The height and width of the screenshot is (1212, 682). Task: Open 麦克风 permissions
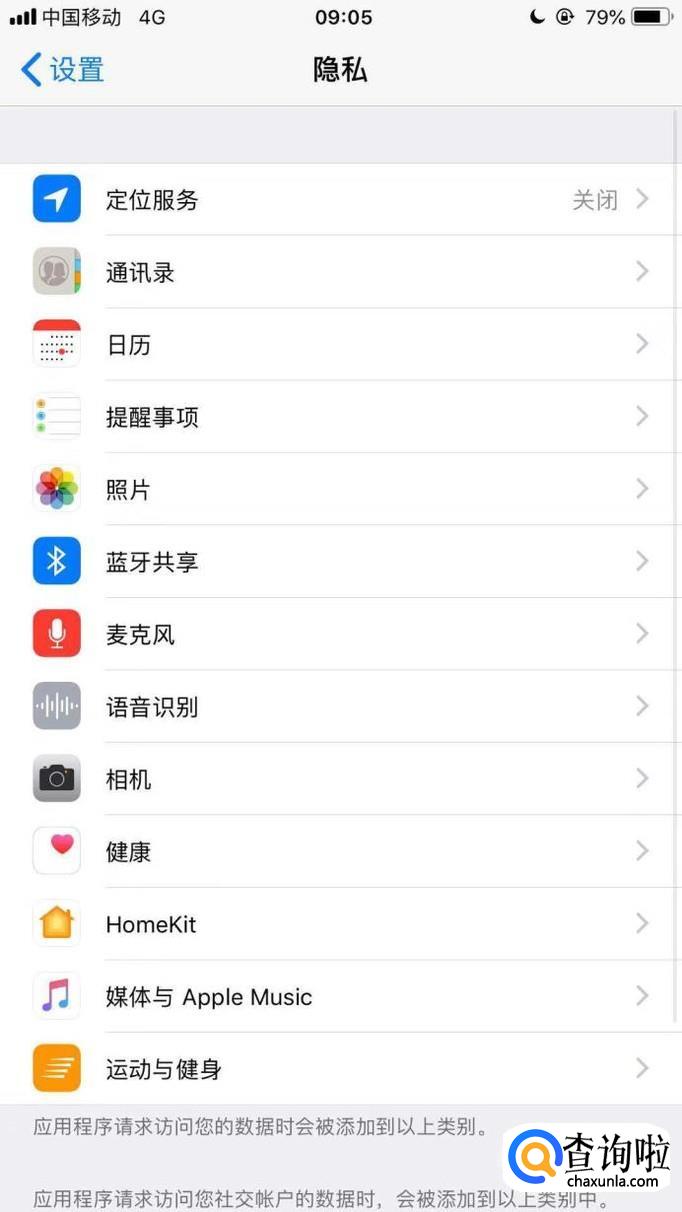coord(340,634)
